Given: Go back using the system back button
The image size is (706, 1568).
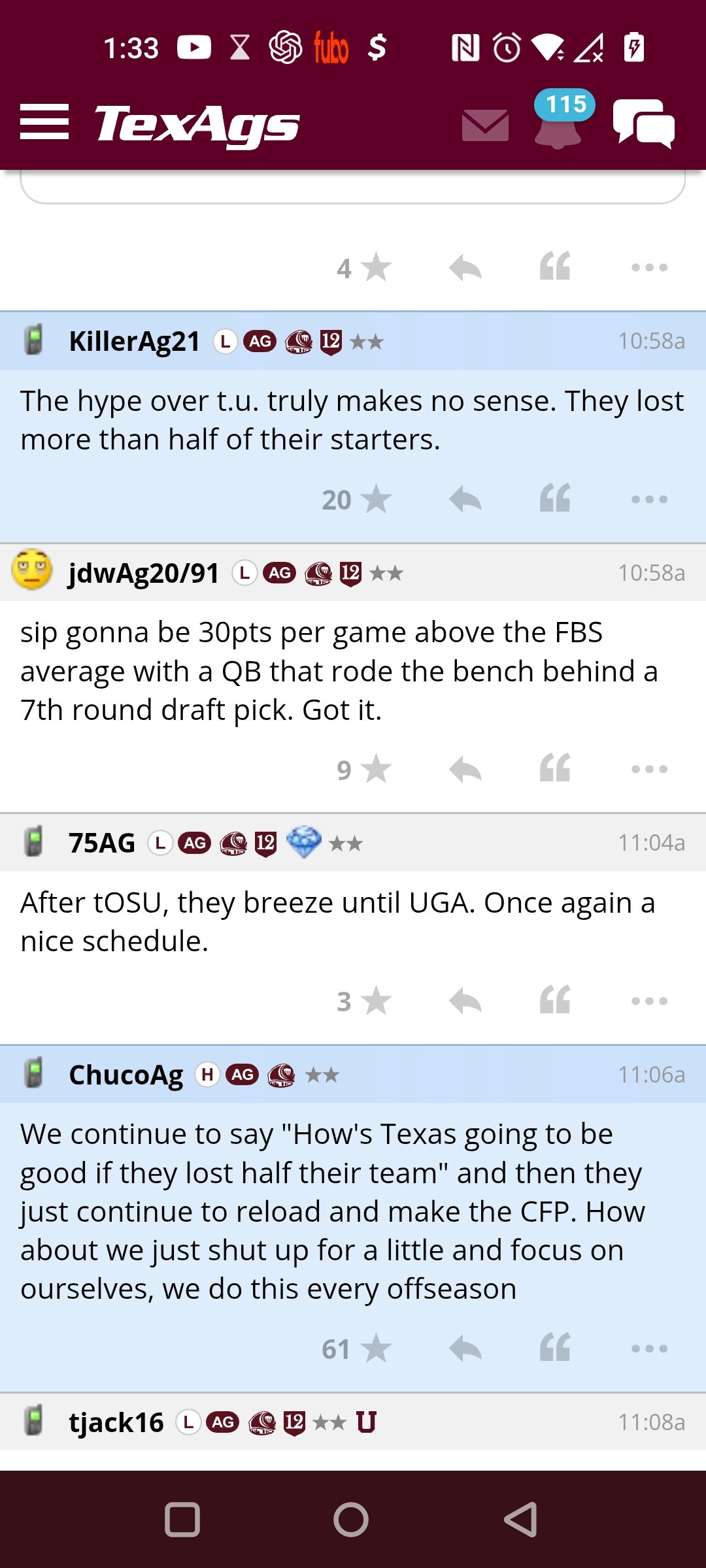Looking at the screenshot, I should 521,1519.
